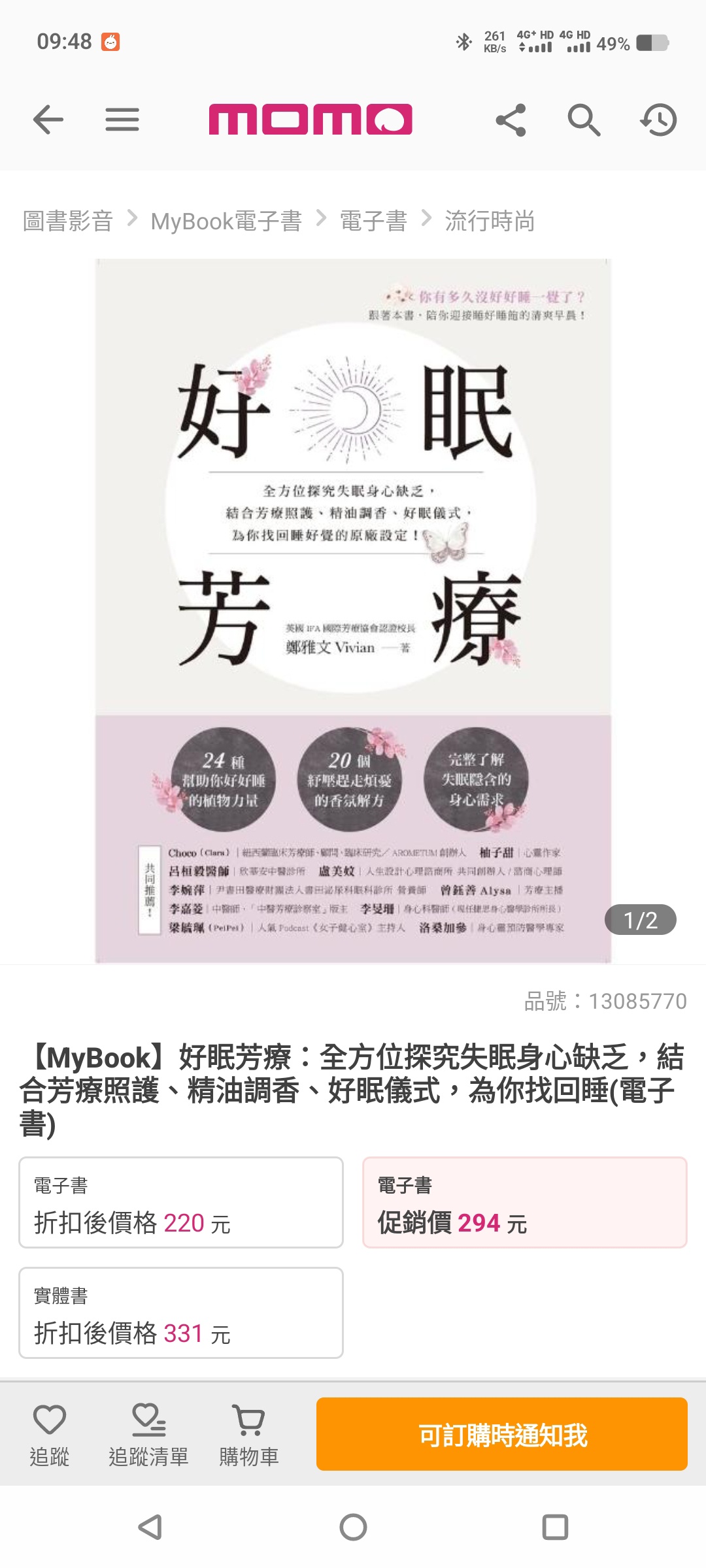
Task: Select 電子書 促銷價 294 元 option
Action: click(x=525, y=1203)
